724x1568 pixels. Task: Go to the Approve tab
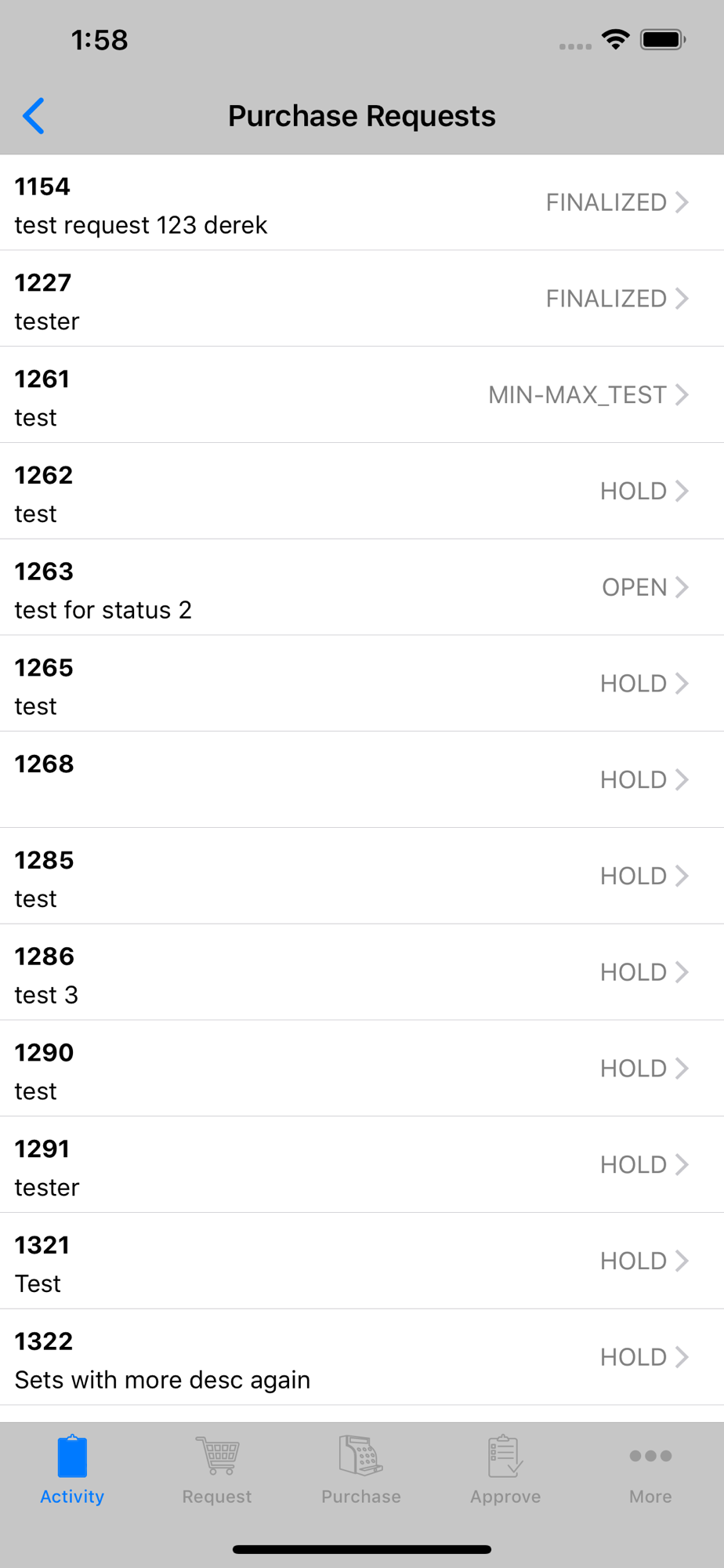click(505, 1470)
